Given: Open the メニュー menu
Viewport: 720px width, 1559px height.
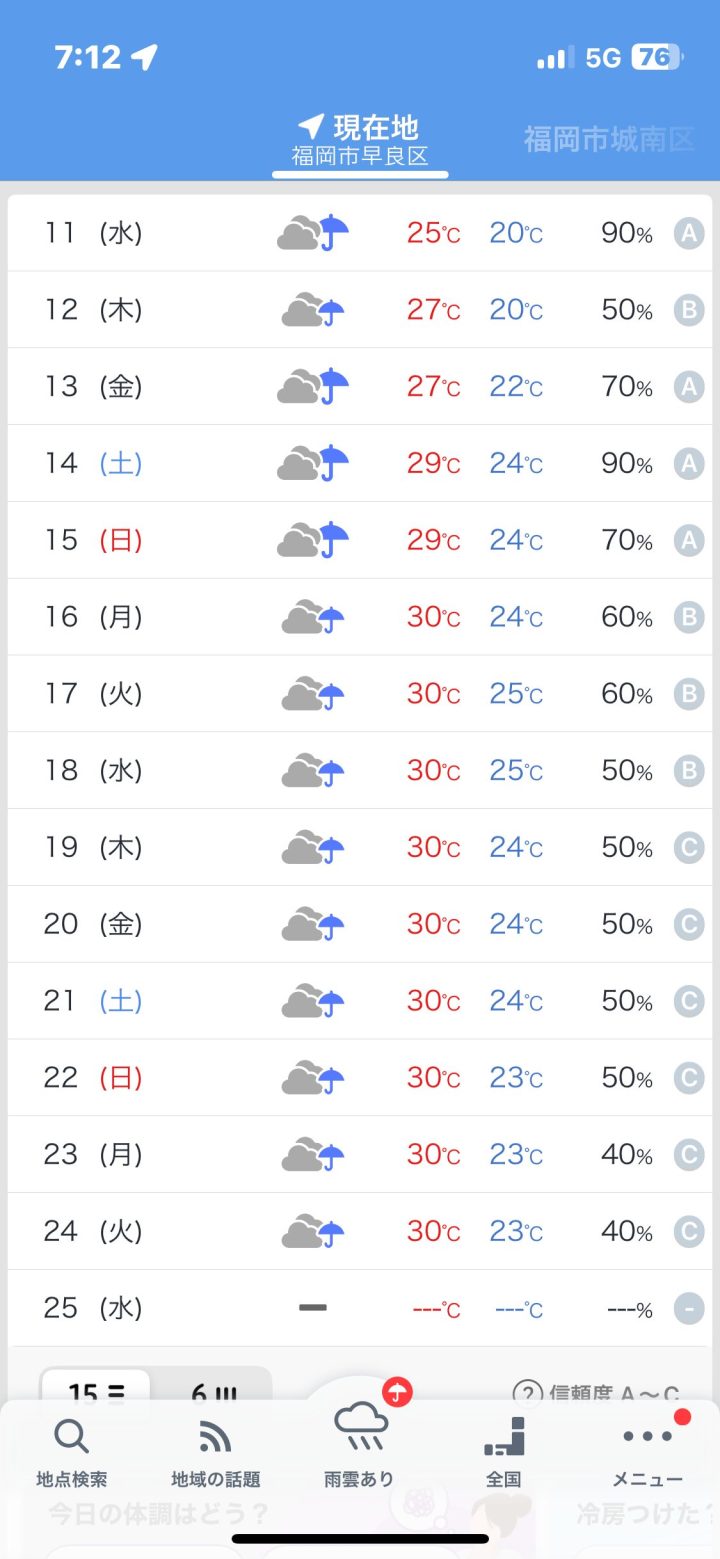Looking at the screenshot, I should pyautogui.click(x=648, y=1452).
